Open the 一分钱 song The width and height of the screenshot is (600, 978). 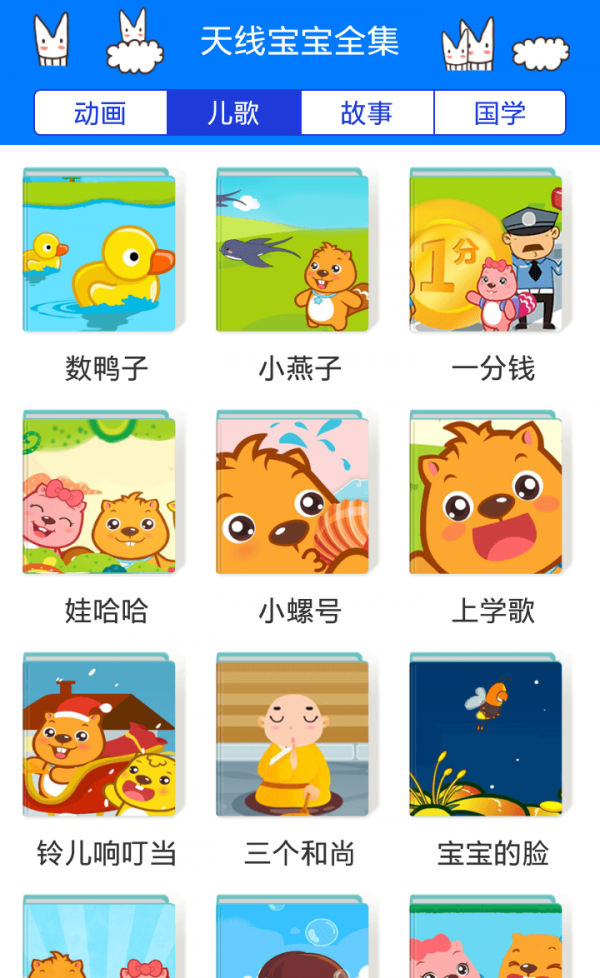[x=486, y=252]
